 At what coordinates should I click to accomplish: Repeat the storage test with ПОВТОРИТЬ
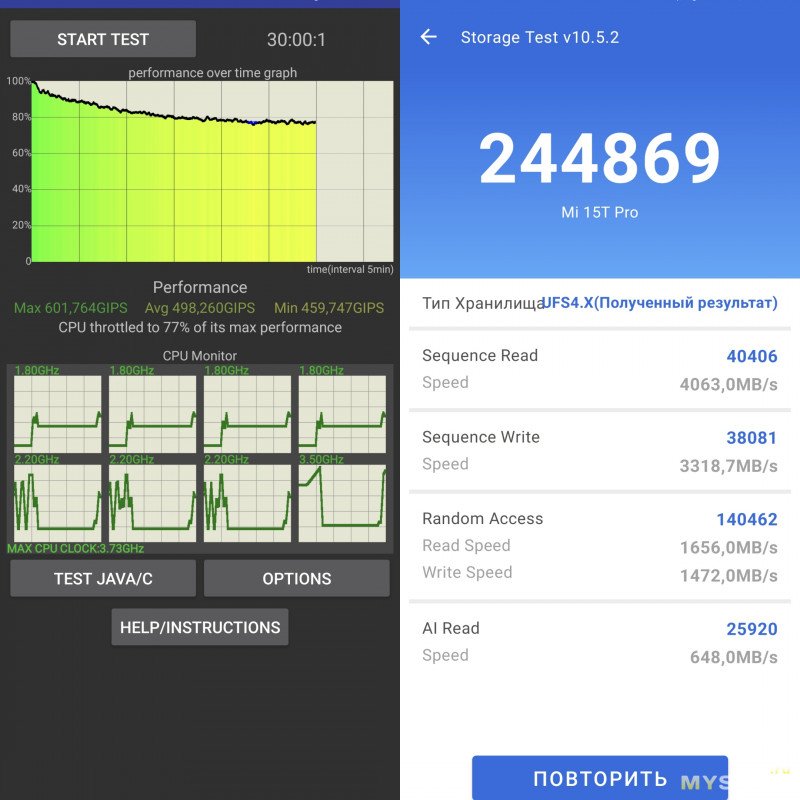point(600,779)
